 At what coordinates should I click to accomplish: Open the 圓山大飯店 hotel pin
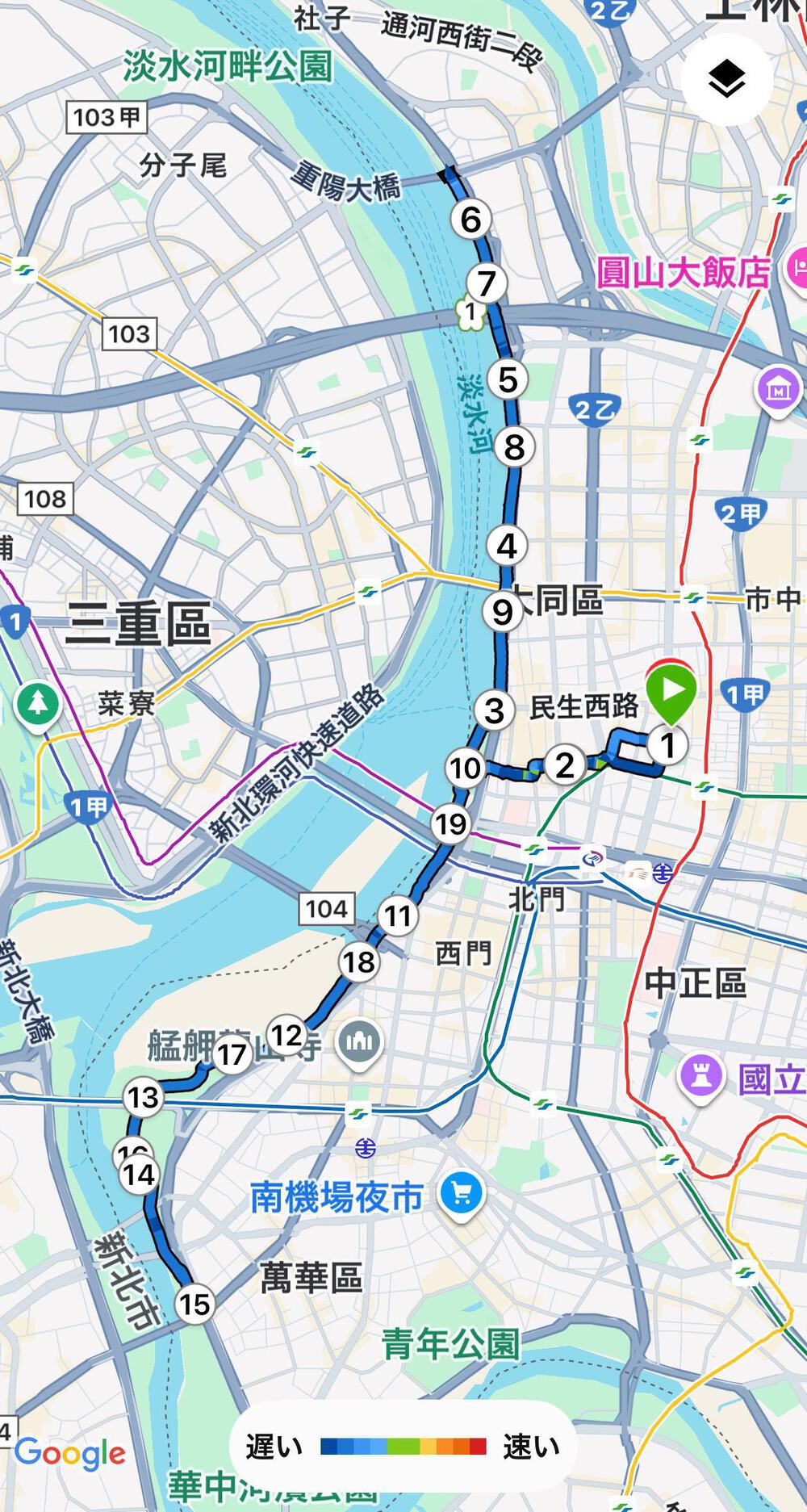tap(796, 268)
